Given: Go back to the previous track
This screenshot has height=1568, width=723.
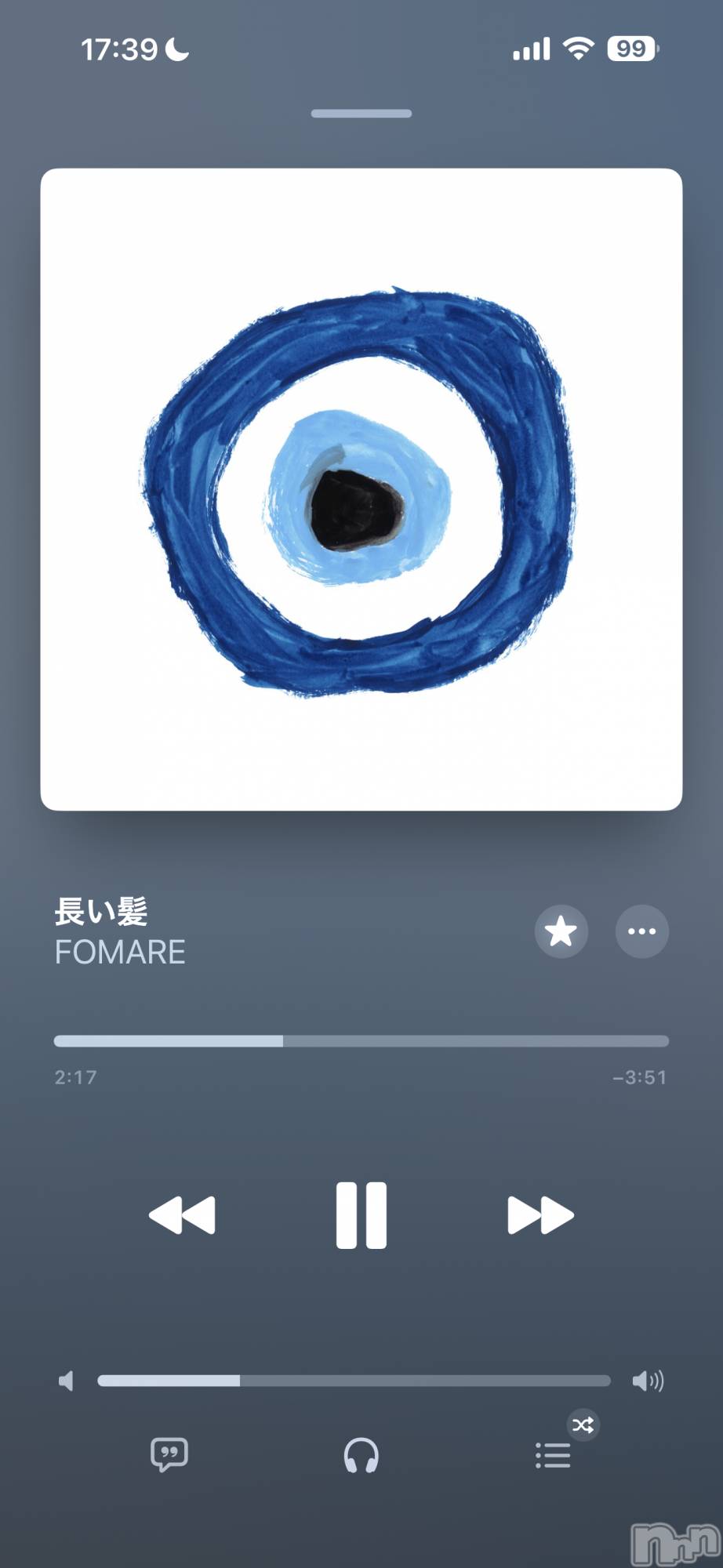Looking at the screenshot, I should [x=182, y=1215].
